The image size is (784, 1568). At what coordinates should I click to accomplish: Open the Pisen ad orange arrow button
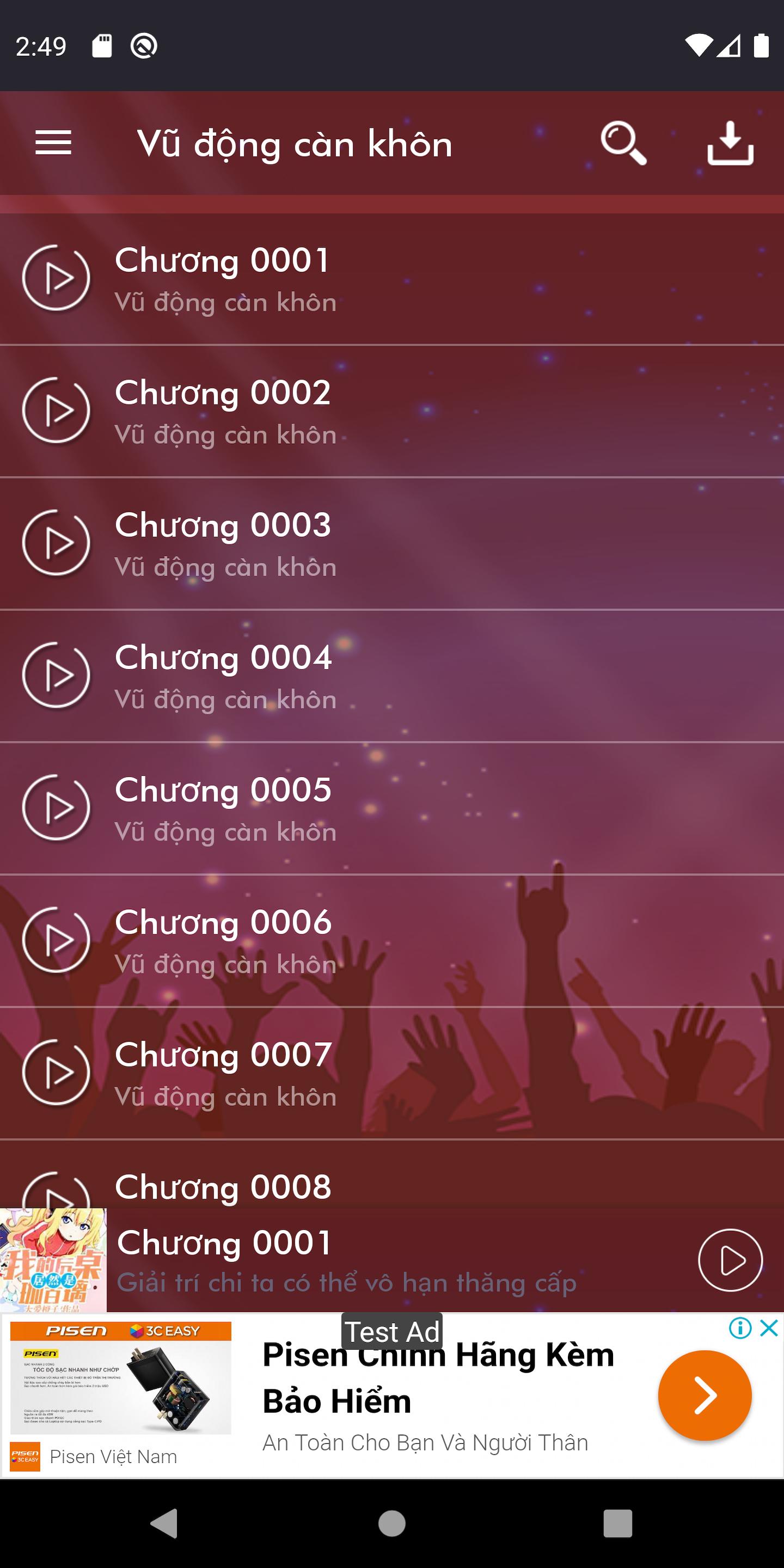click(705, 1394)
